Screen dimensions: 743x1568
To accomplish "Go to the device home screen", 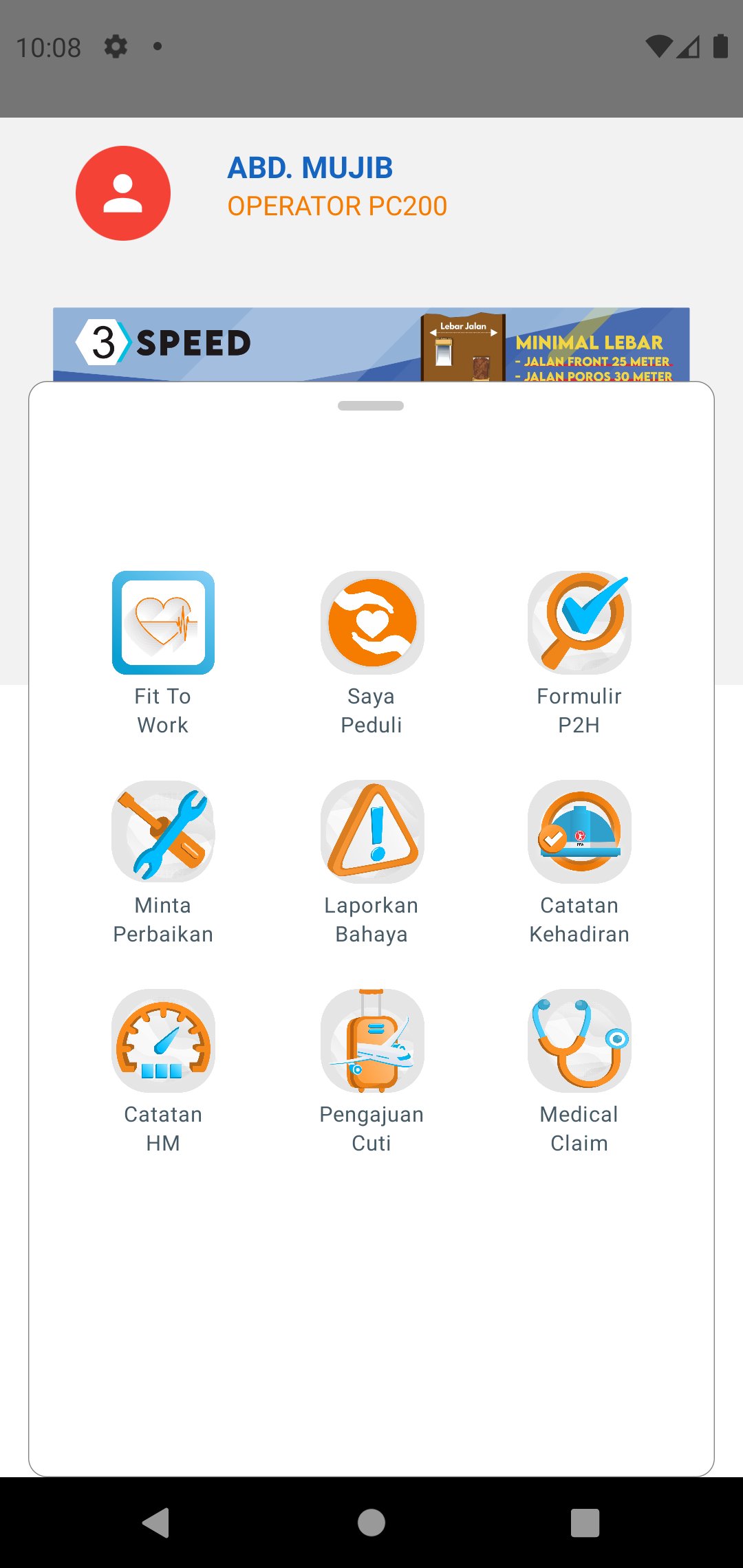I will pyautogui.click(x=371, y=1523).
